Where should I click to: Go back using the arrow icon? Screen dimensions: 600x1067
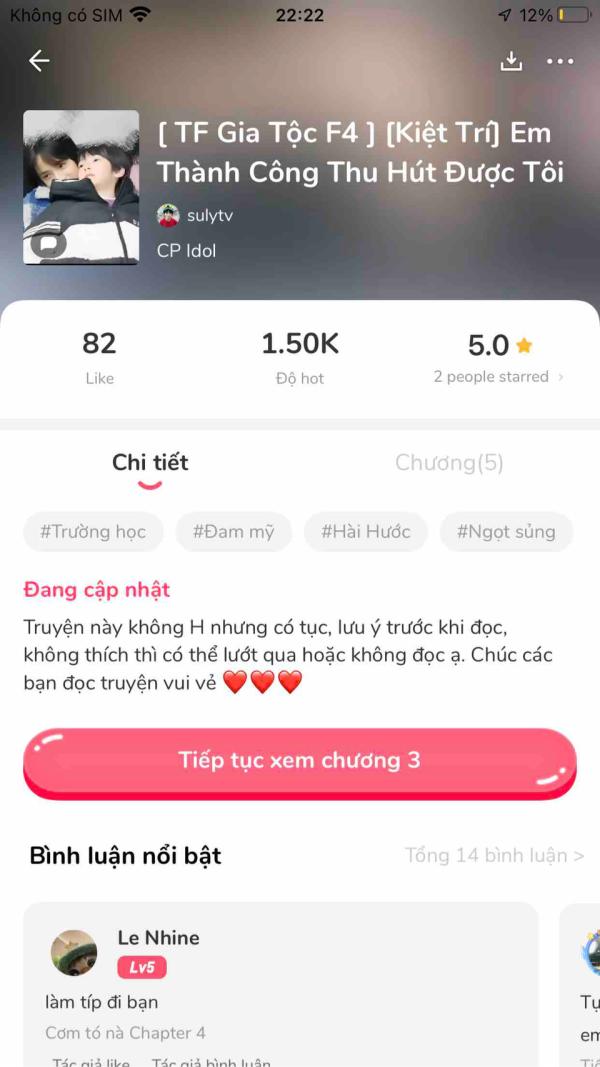pyautogui.click(x=39, y=61)
